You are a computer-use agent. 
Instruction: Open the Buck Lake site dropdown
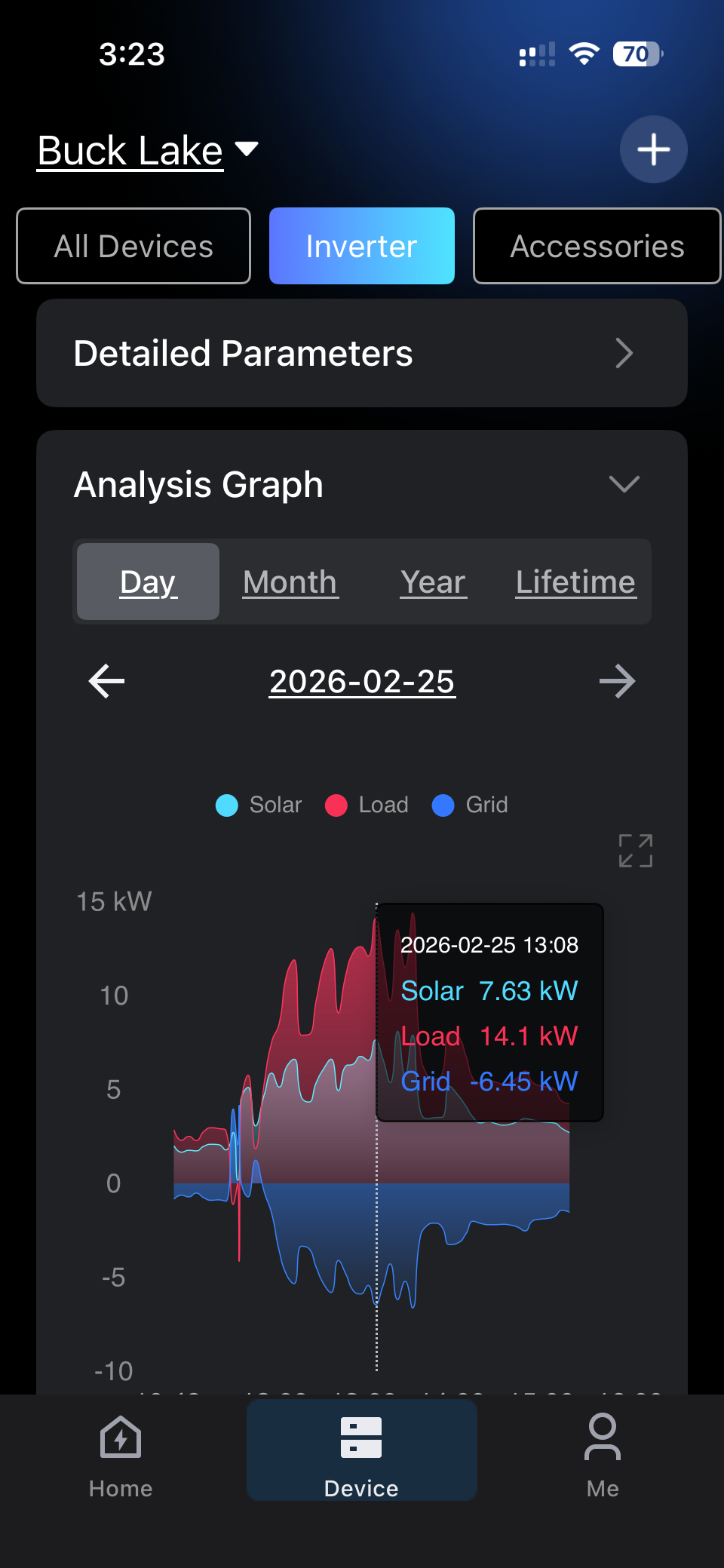148,150
